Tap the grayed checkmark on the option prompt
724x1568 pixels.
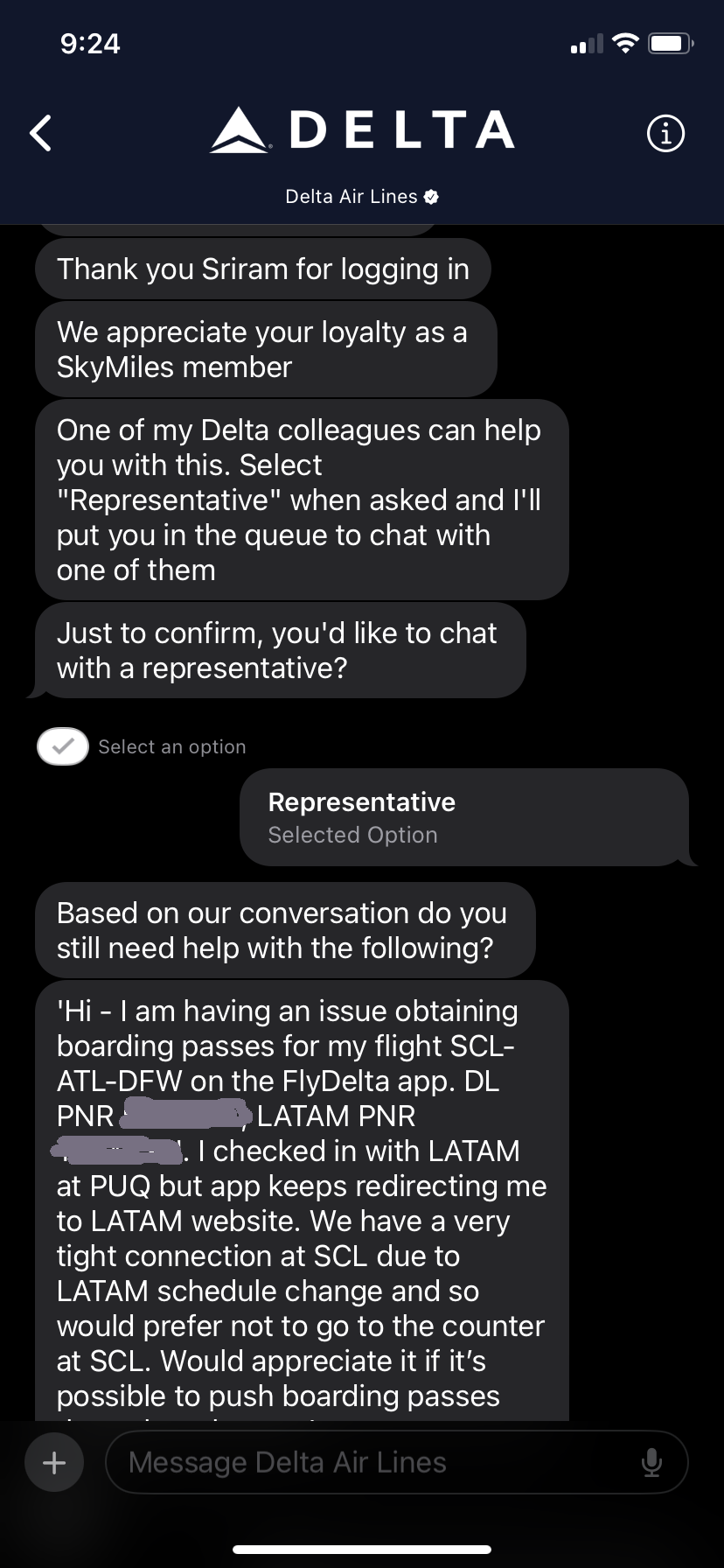pyautogui.click(x=62, y=745)
